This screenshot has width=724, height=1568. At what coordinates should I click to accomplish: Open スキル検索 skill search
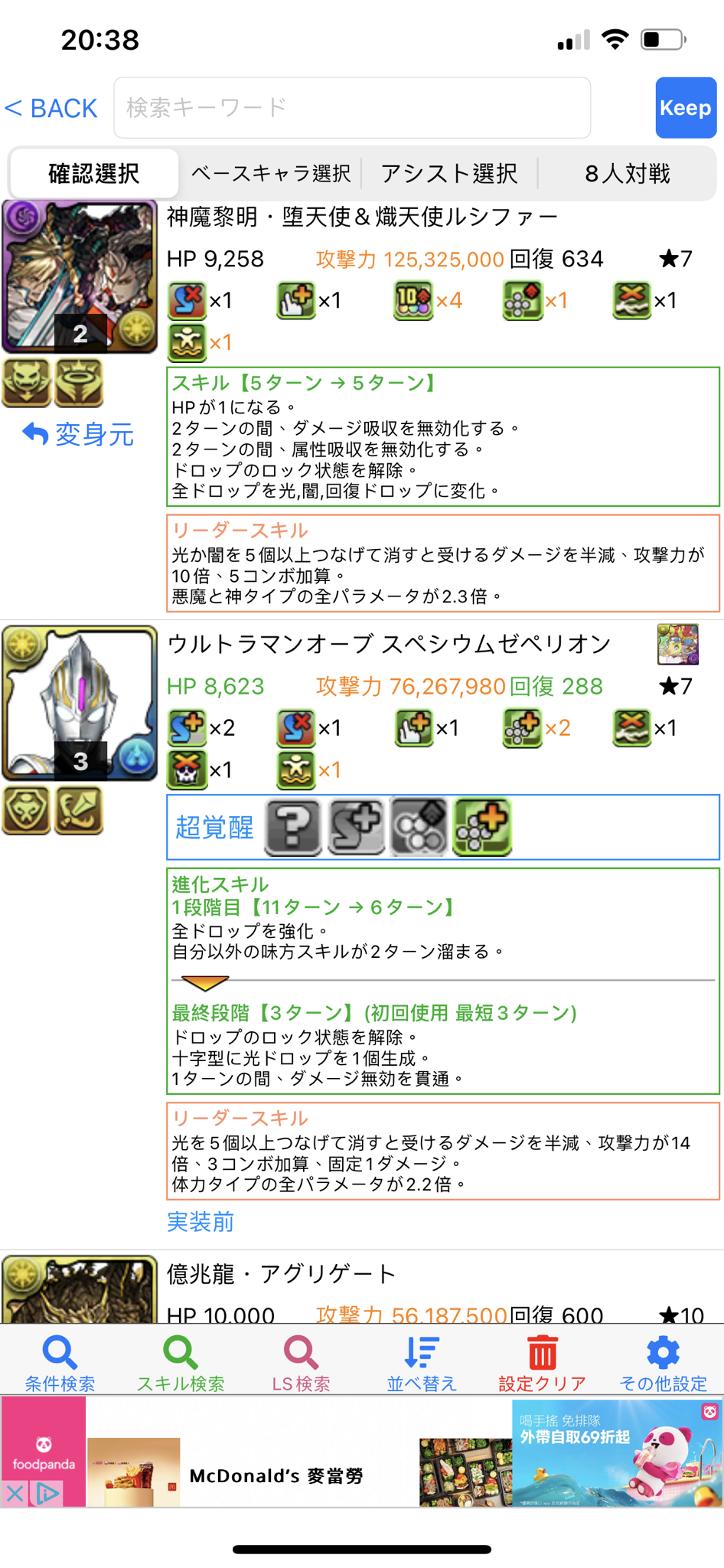tap(181, 1363)
